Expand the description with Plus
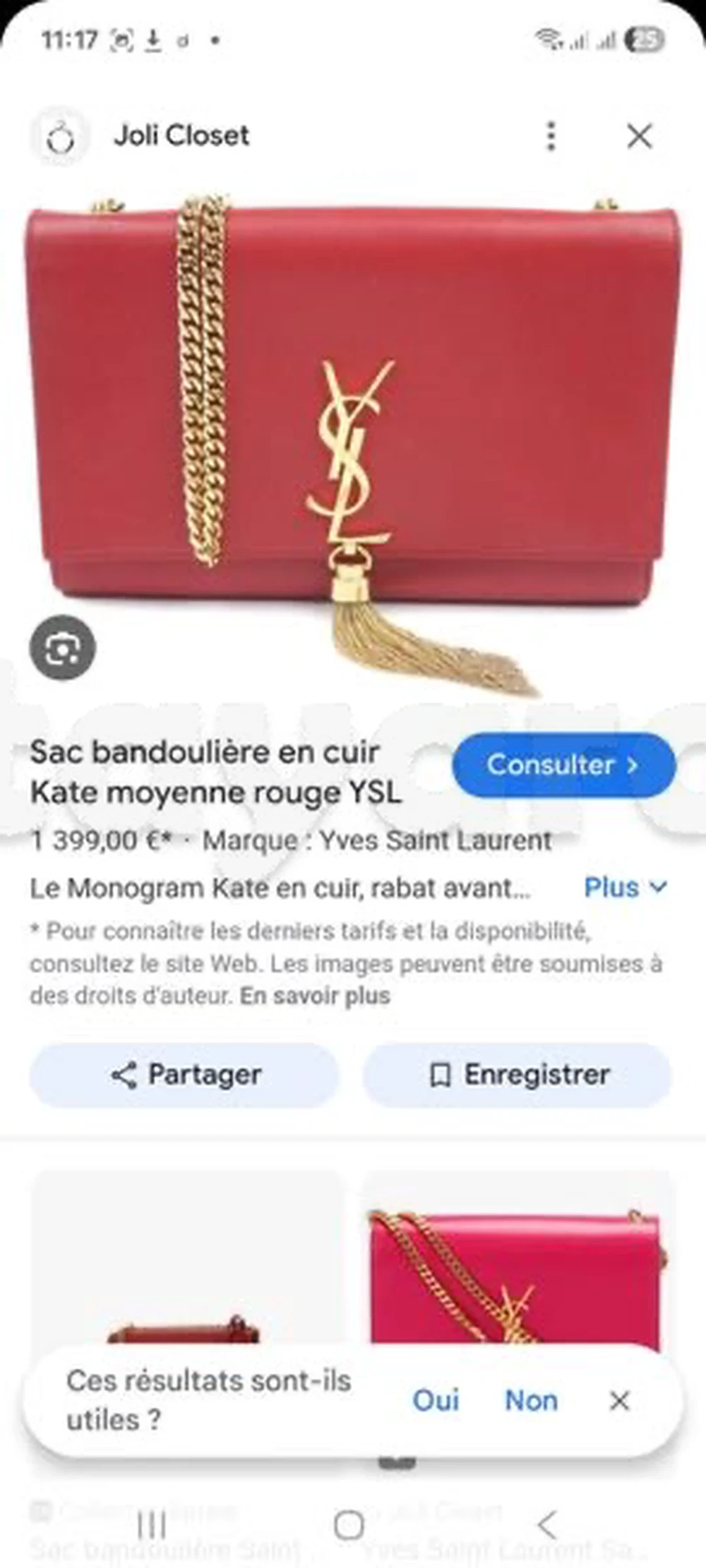 pyautogui.click(x=625, y=887)
